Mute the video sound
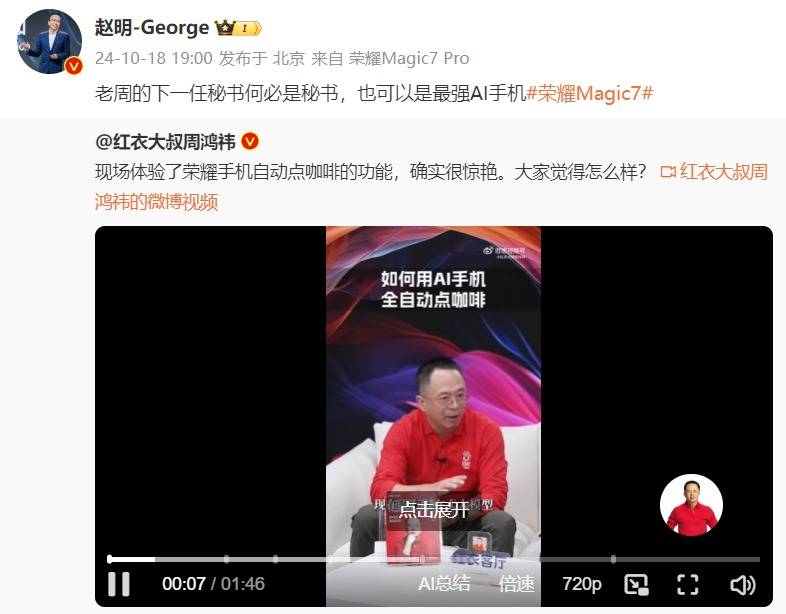 click(x=742, y=584)
